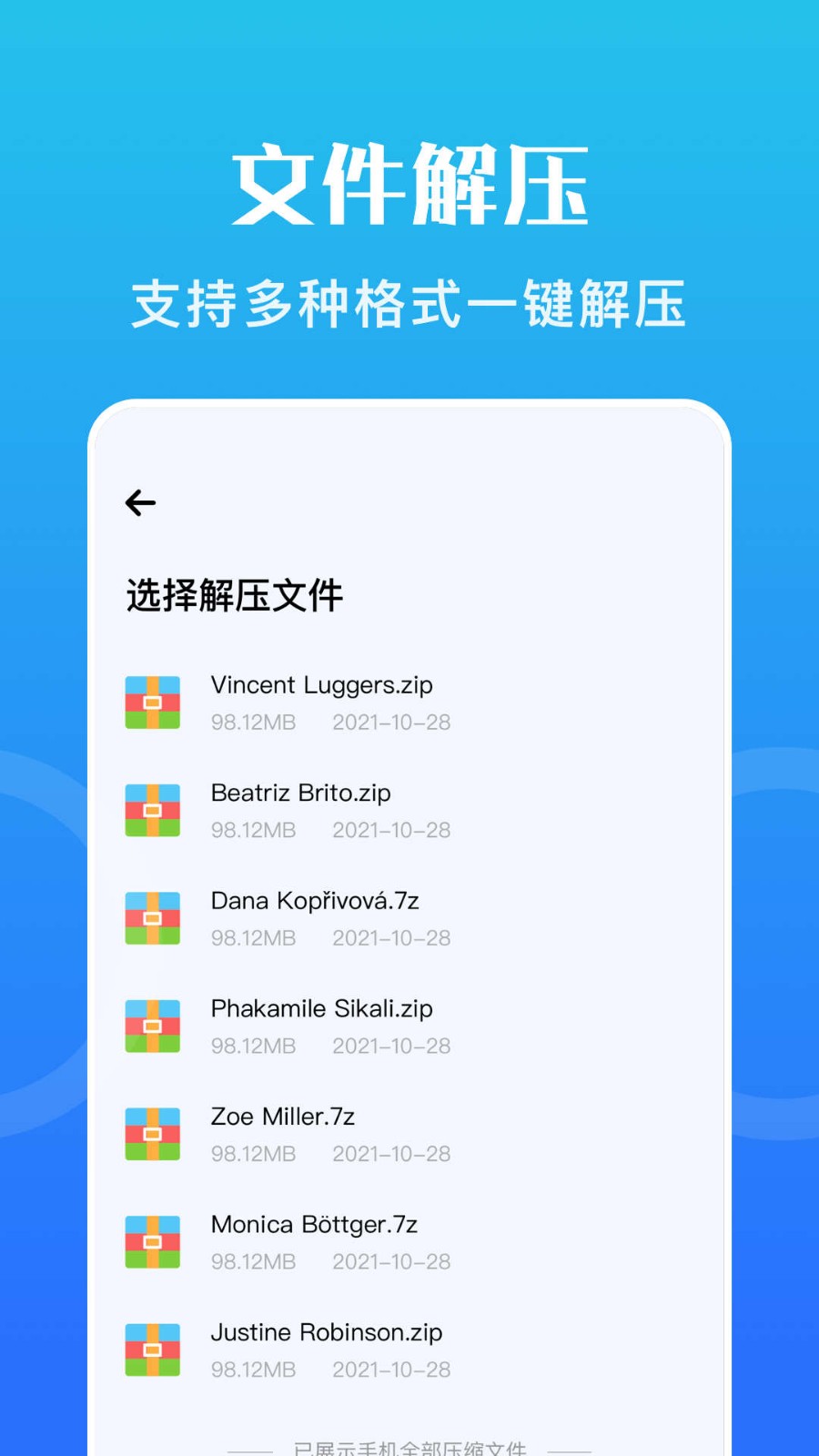Select Phakamile Sikali.zip from the list
819x1456 pixels.
click(x=322, y=1008)
